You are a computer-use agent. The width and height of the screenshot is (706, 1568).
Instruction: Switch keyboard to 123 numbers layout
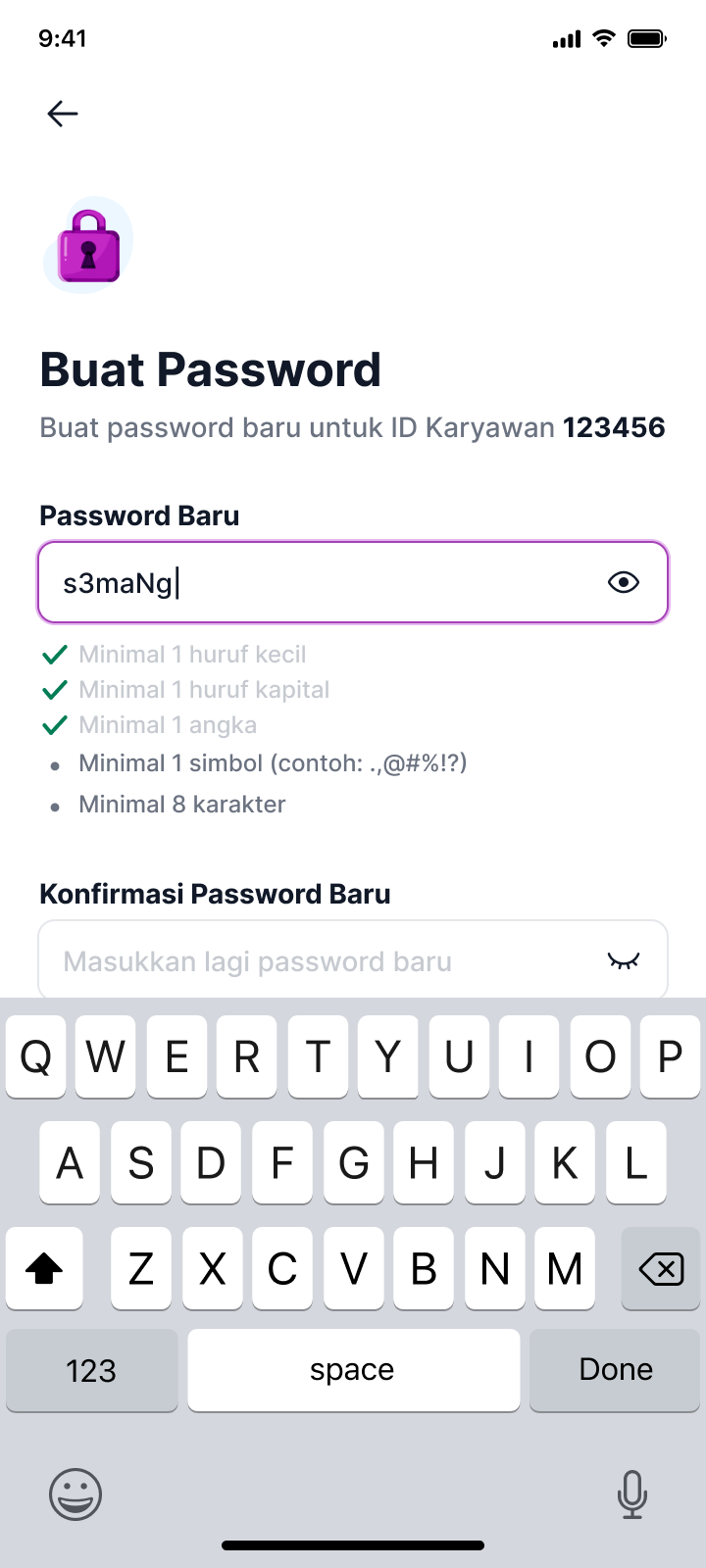pos(91,1370)
